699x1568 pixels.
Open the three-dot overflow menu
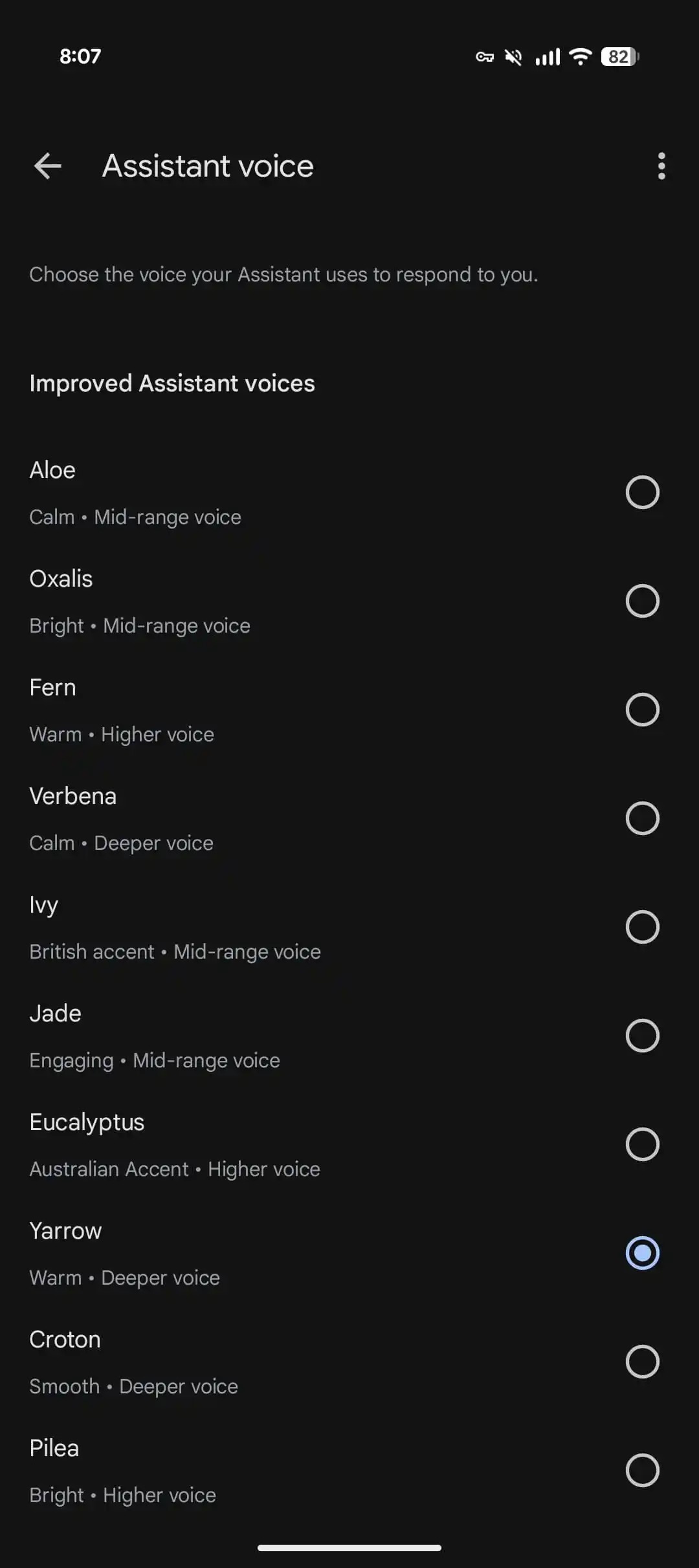pyautogui.click(x=661, y=166)
